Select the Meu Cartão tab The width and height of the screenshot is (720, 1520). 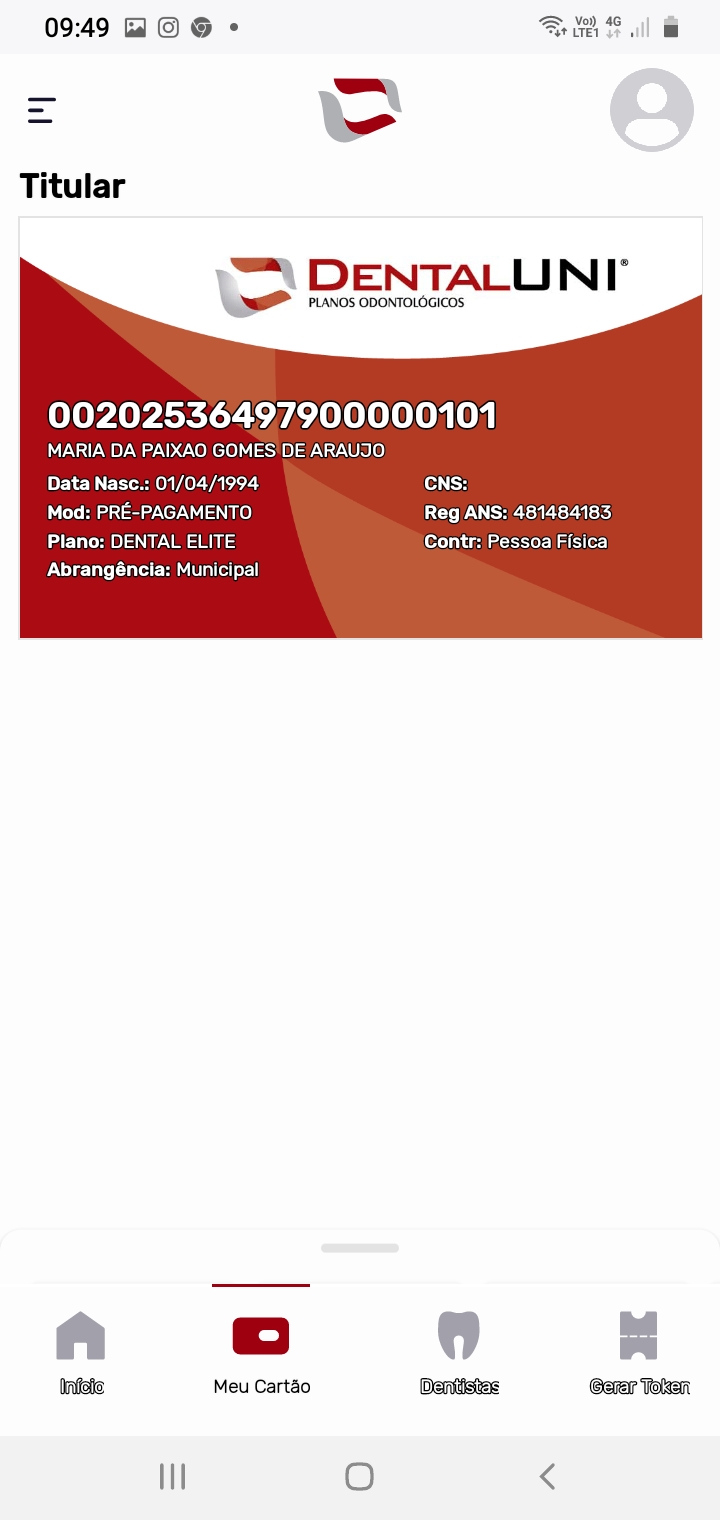(261, 1353)
